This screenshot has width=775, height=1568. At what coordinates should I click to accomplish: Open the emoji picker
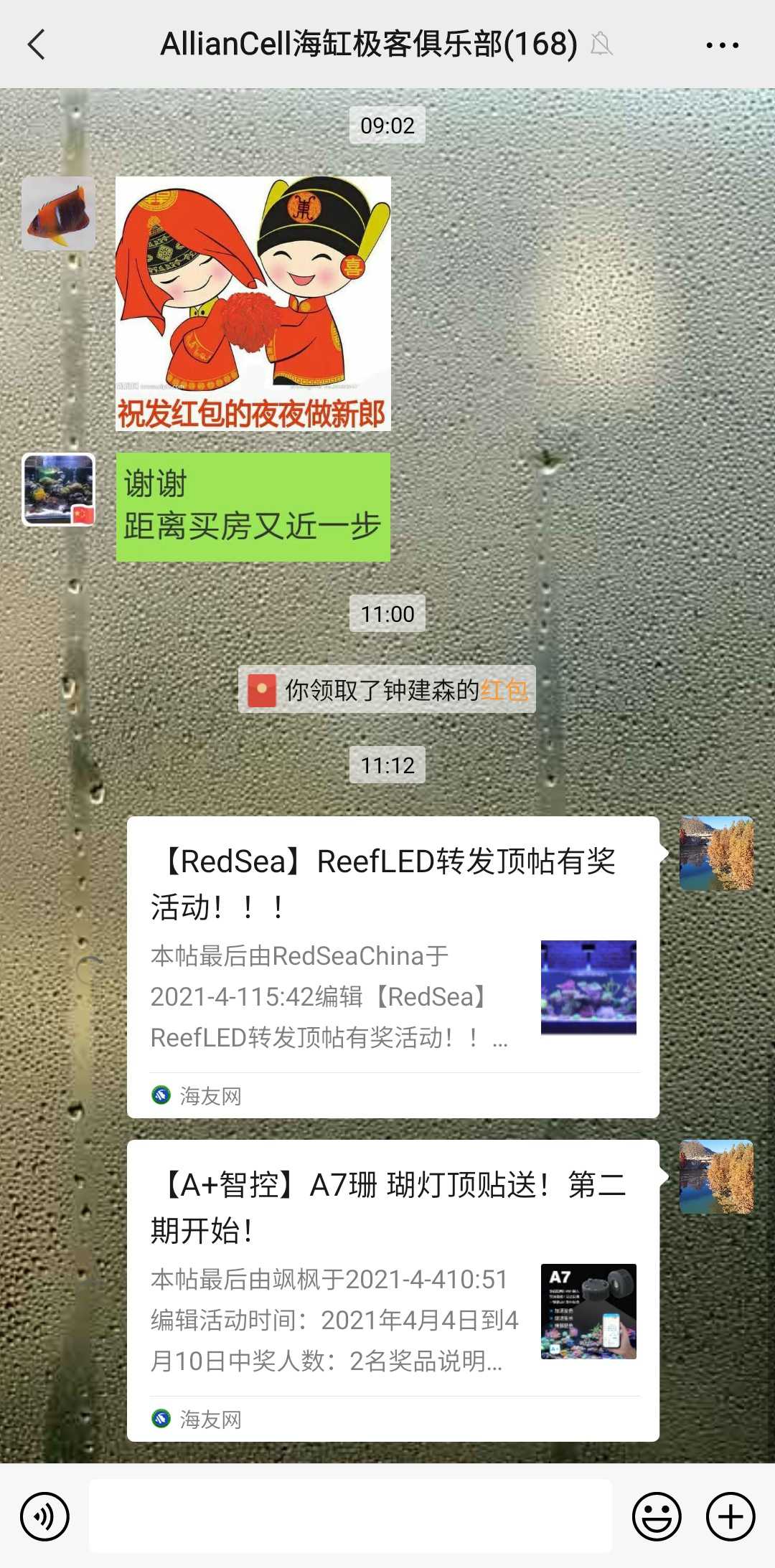(x=656, y=1516)
